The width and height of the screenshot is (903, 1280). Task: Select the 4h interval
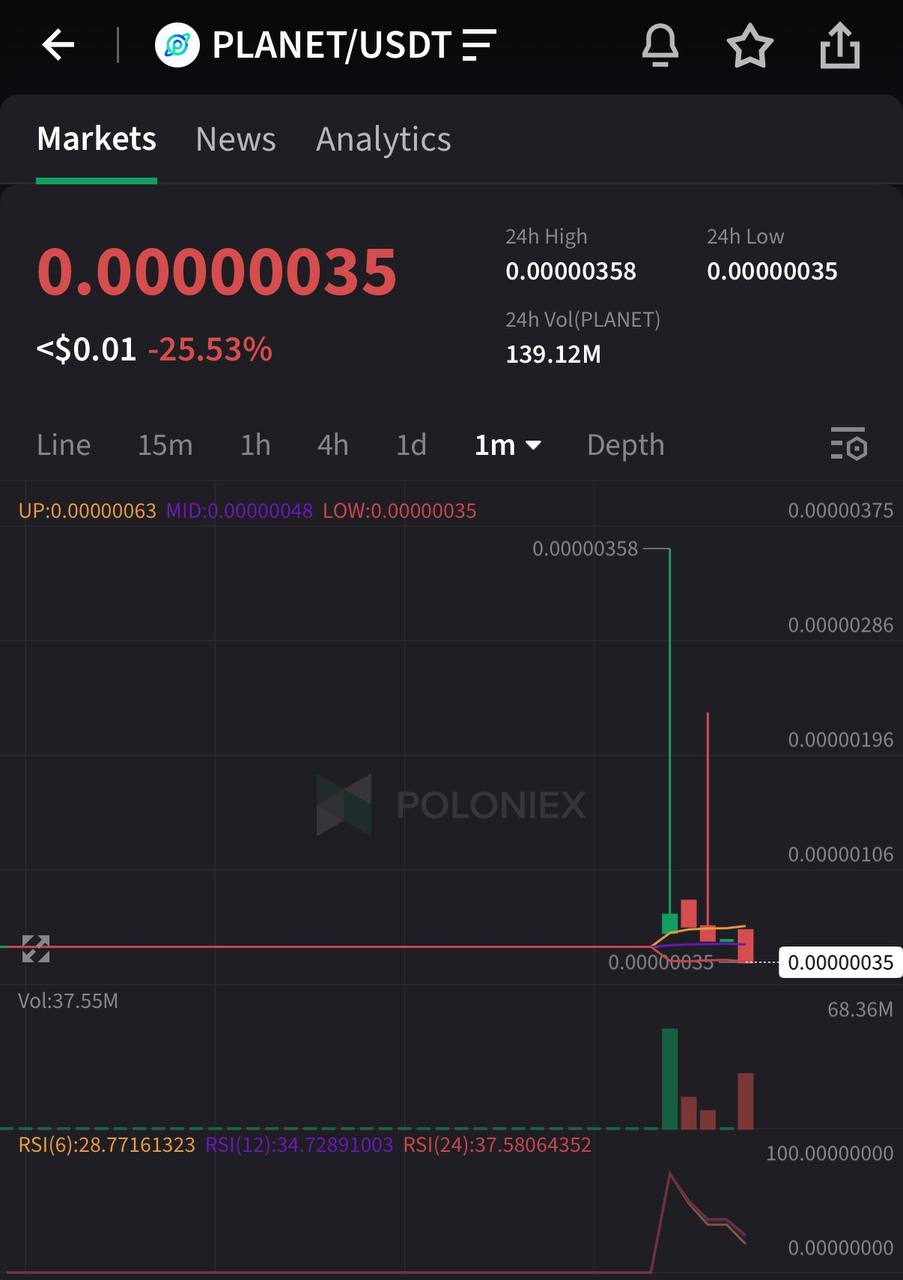point(333,445)
